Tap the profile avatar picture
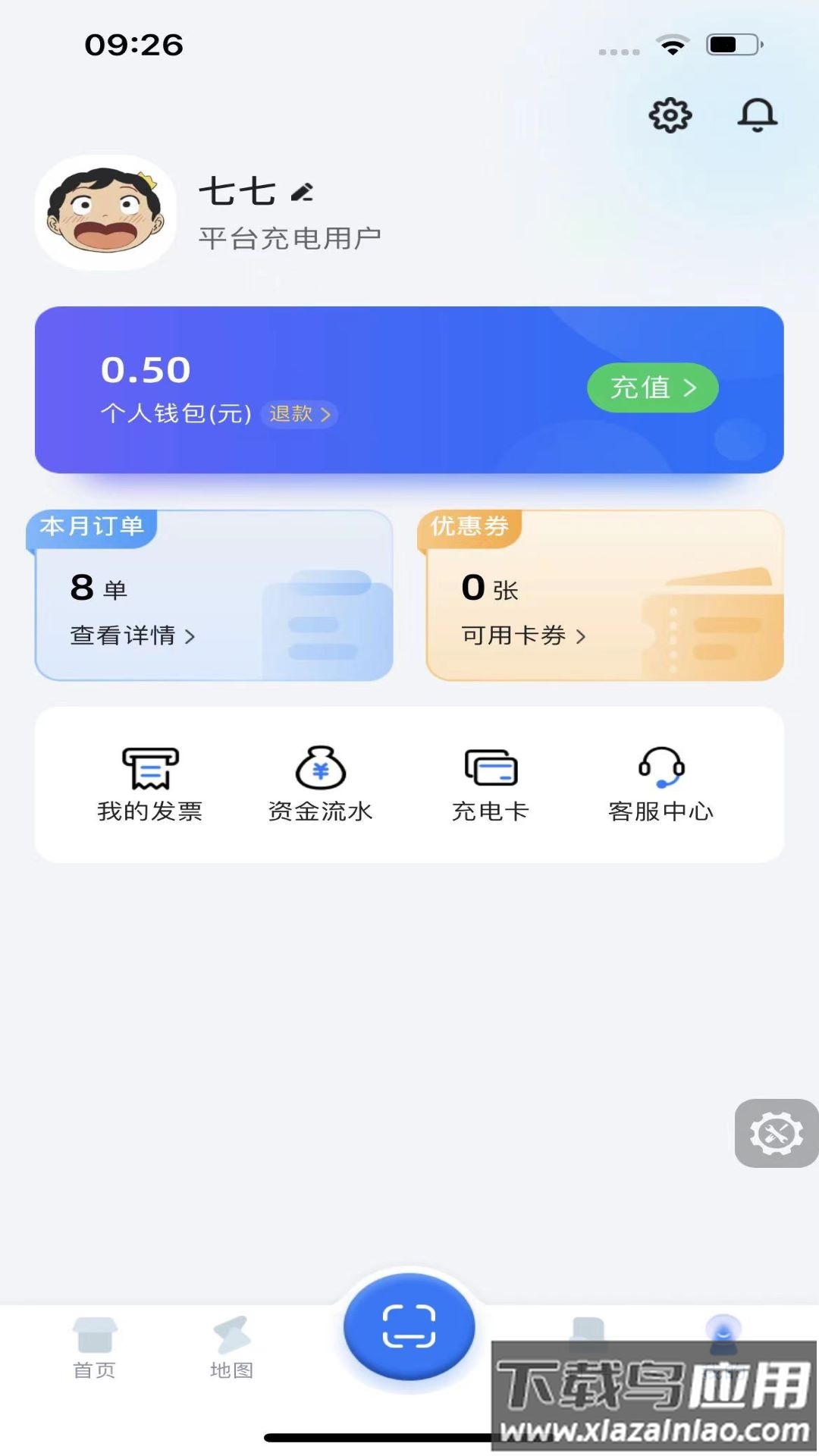 pos(105,213)
